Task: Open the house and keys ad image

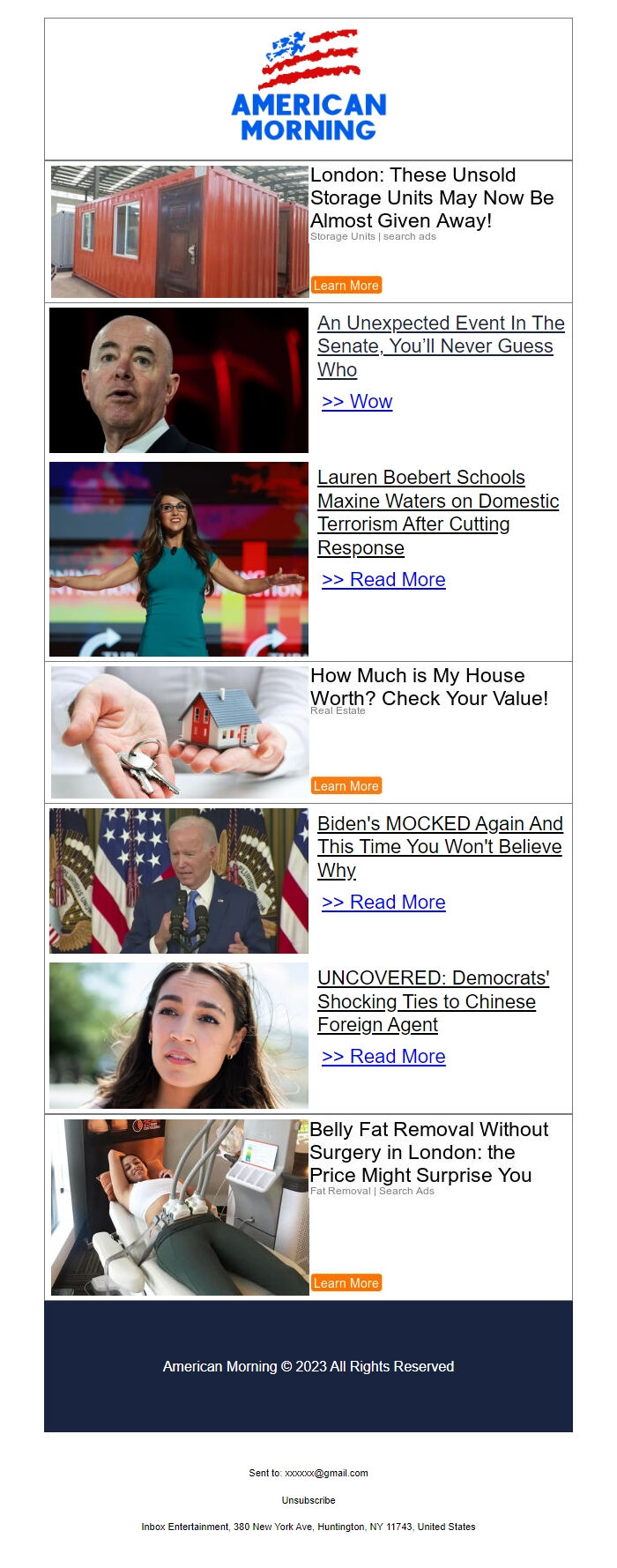Action: (x=180, y=732)
